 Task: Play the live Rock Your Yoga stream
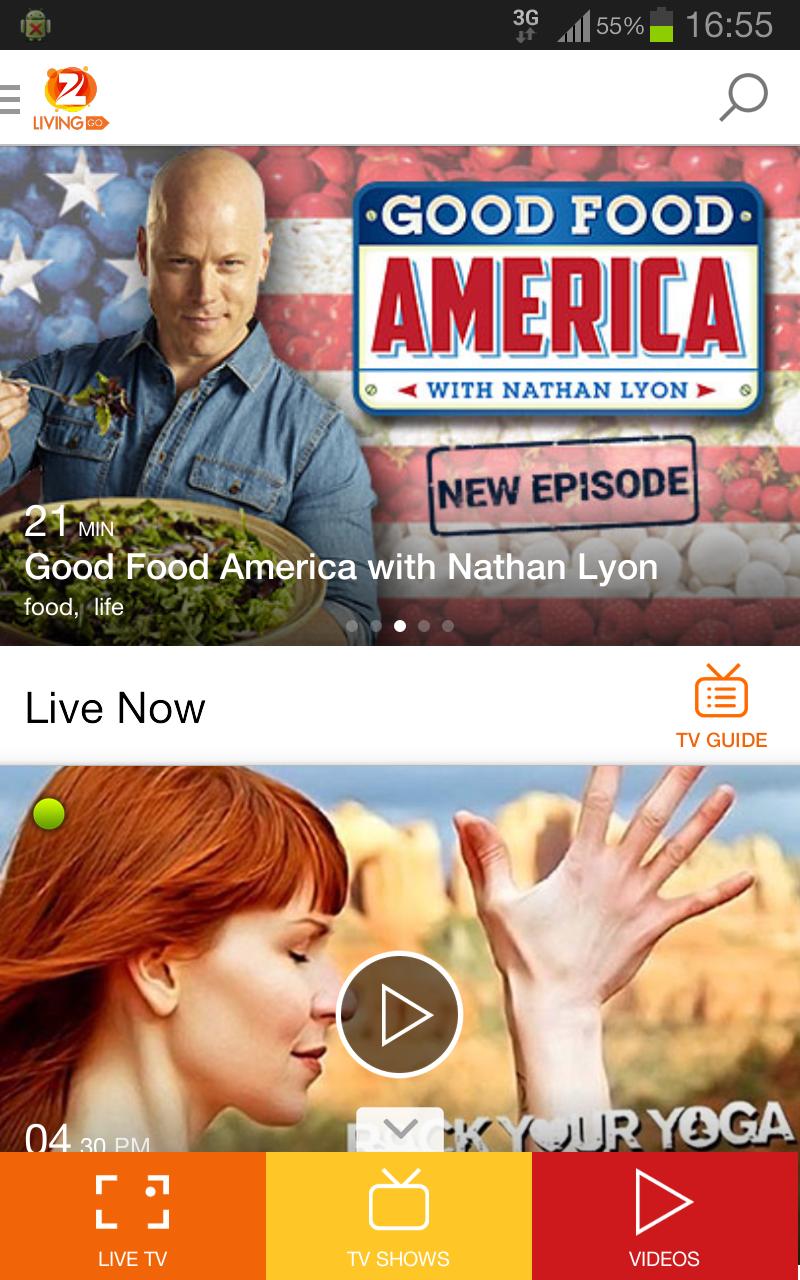click(x=399, y=1014)
